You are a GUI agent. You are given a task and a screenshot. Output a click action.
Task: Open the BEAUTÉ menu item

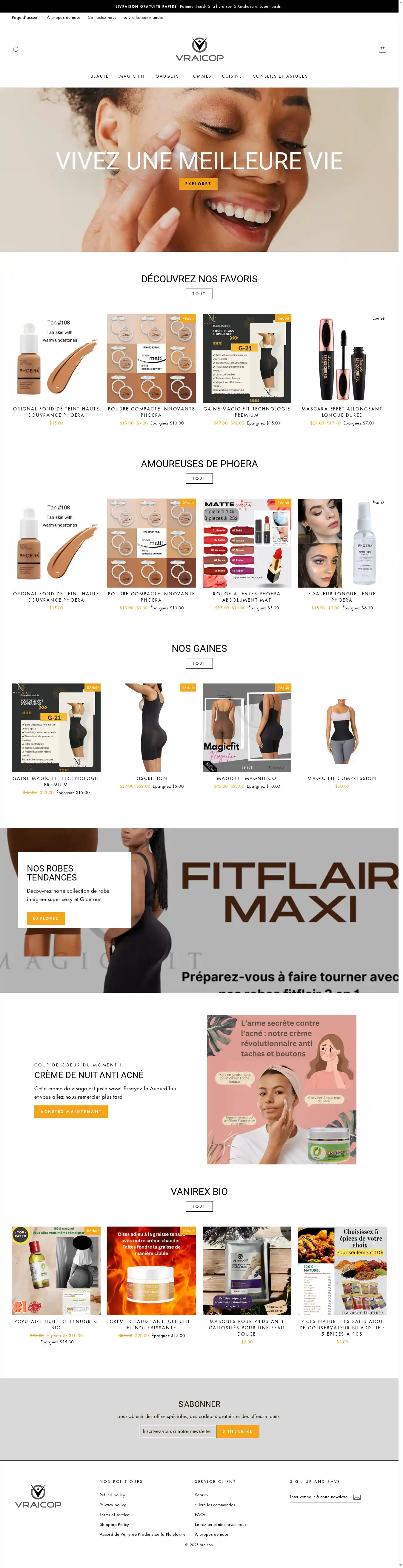(x=99, y=76)
